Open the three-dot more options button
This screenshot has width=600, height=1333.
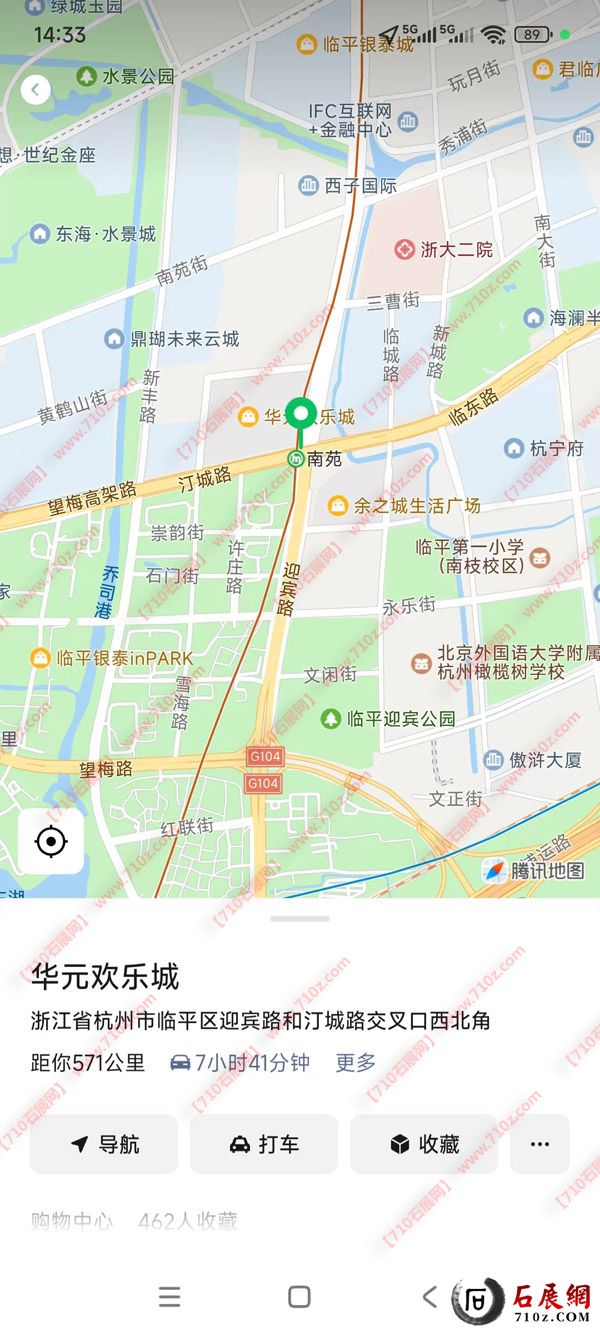540,1144
